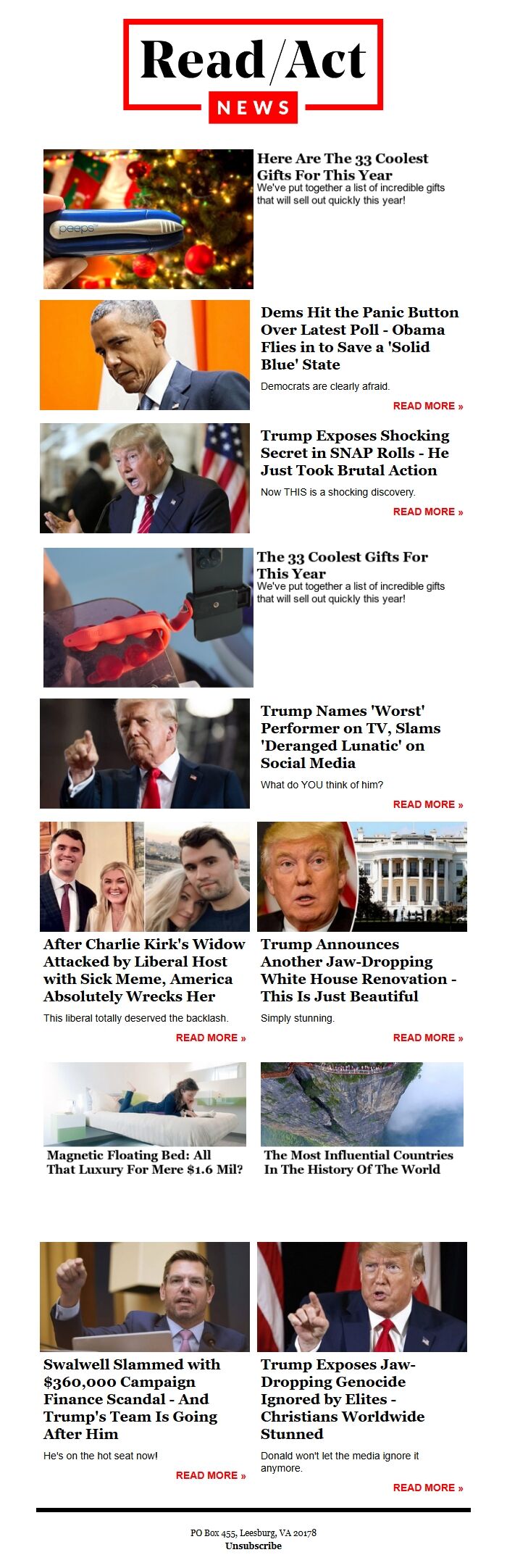Screen dimensions: 507x1568
Task: Tap Read More under Trump SNAP Rolls story
Action: click(427, 512)
